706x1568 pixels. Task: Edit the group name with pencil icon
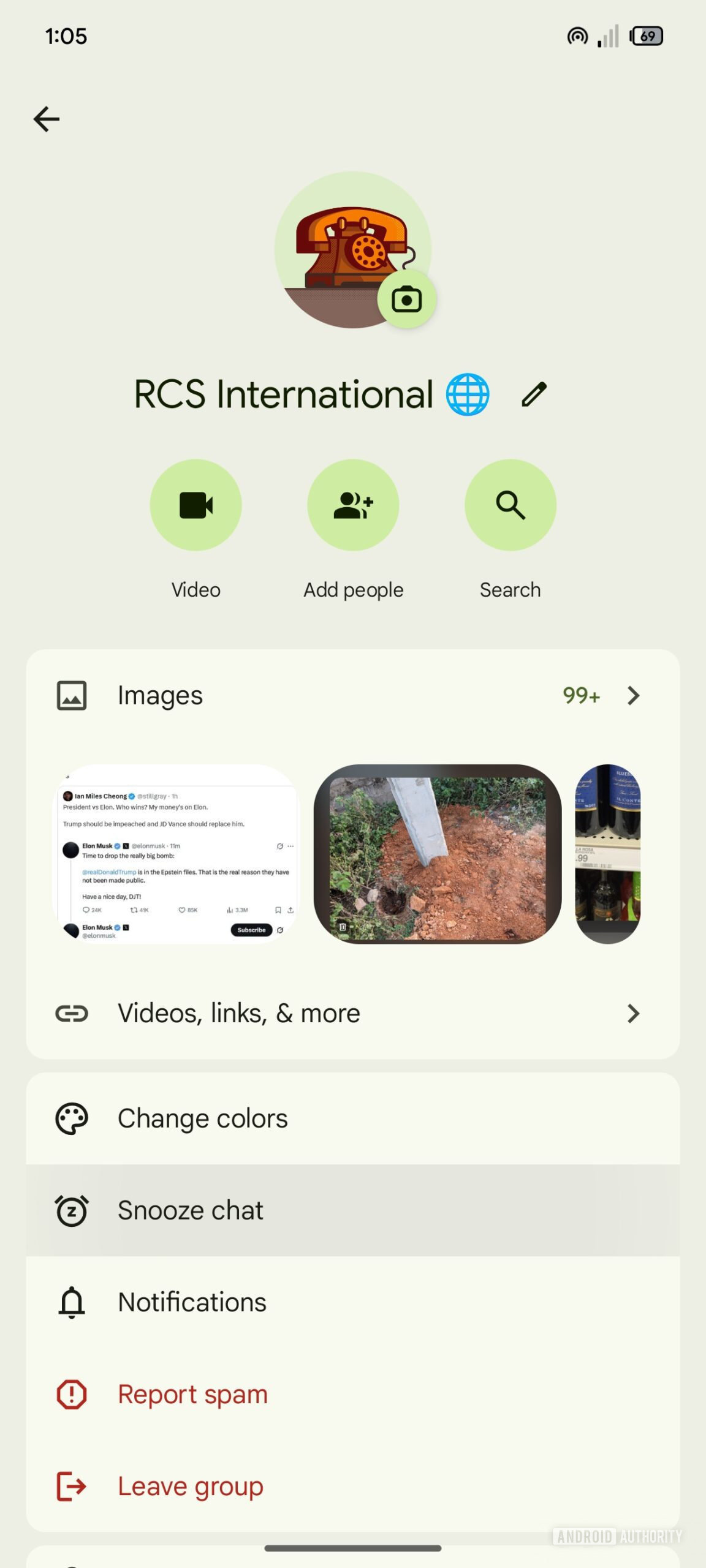coord(534,394)
